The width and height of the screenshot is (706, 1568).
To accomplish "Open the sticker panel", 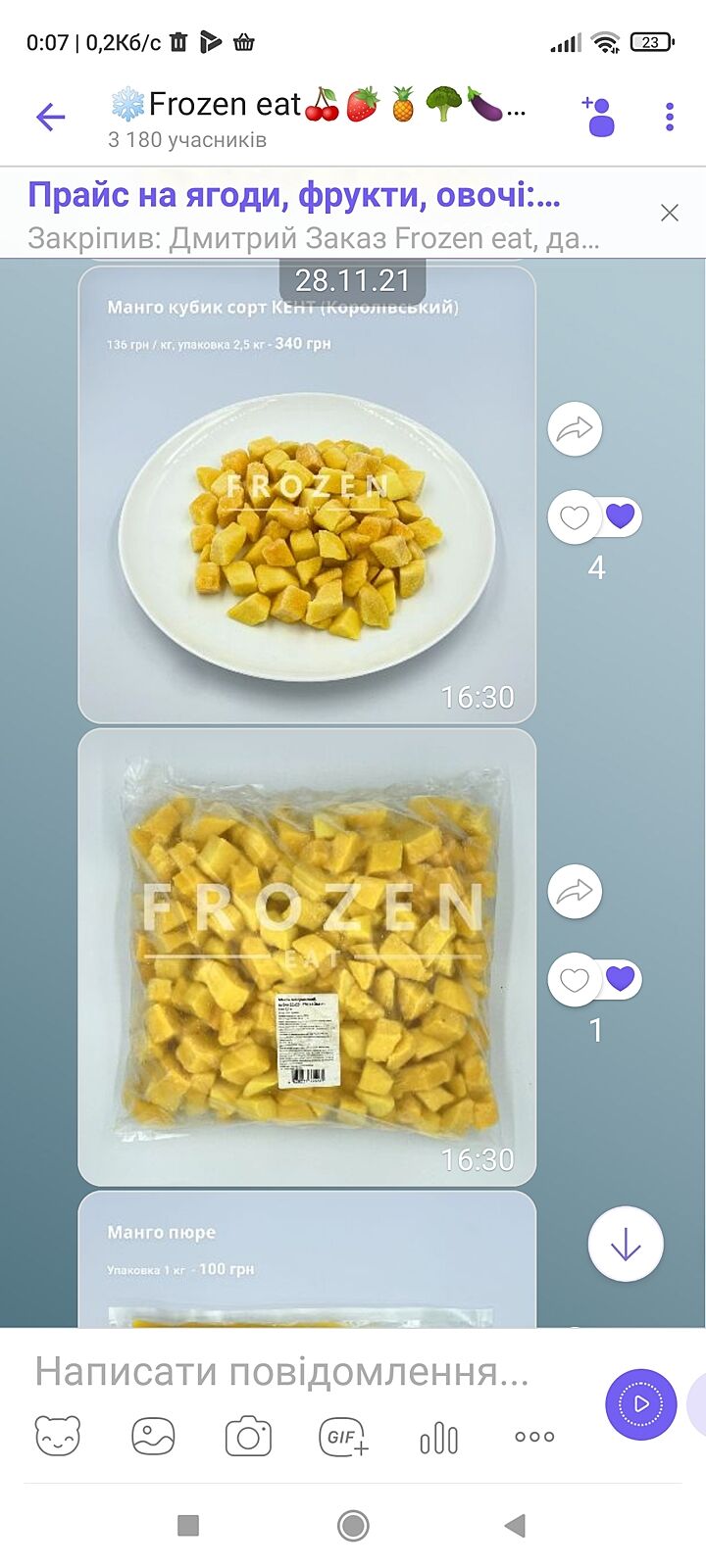I will [58, 1437].
